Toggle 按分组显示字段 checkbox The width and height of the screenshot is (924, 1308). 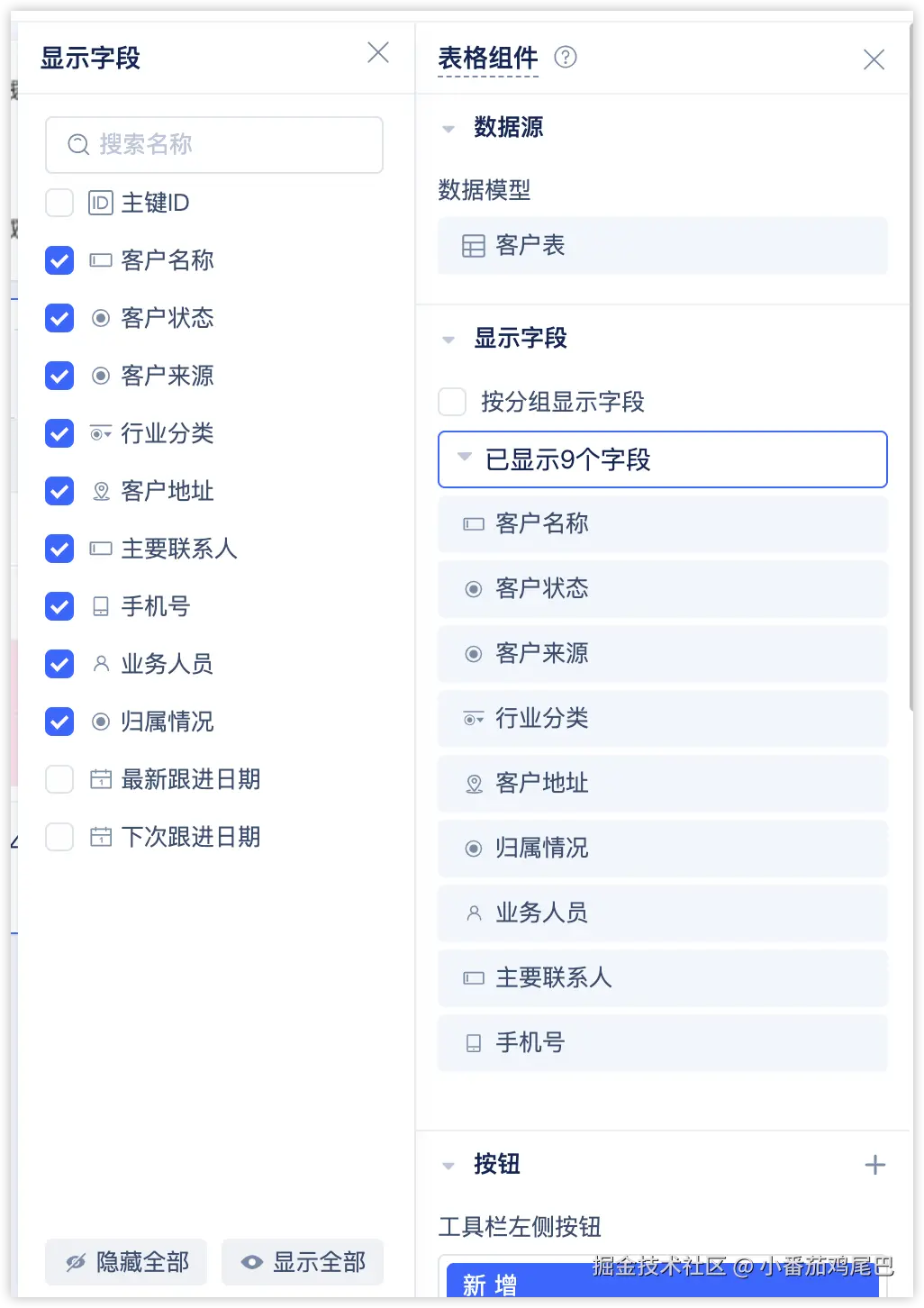pyautogui.click(x=452, y=402)
